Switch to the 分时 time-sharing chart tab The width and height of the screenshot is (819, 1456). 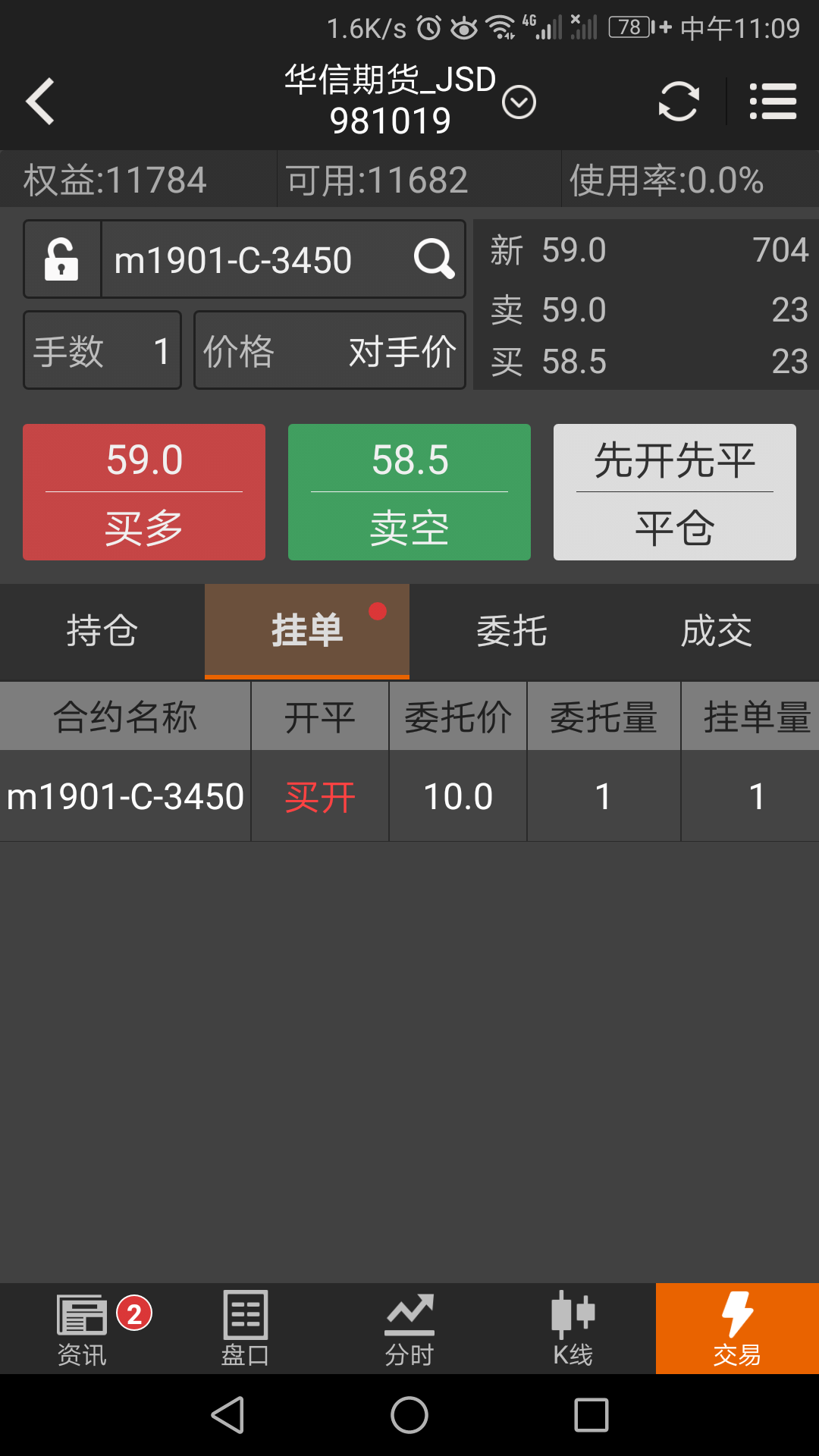tap(409, 1329)
